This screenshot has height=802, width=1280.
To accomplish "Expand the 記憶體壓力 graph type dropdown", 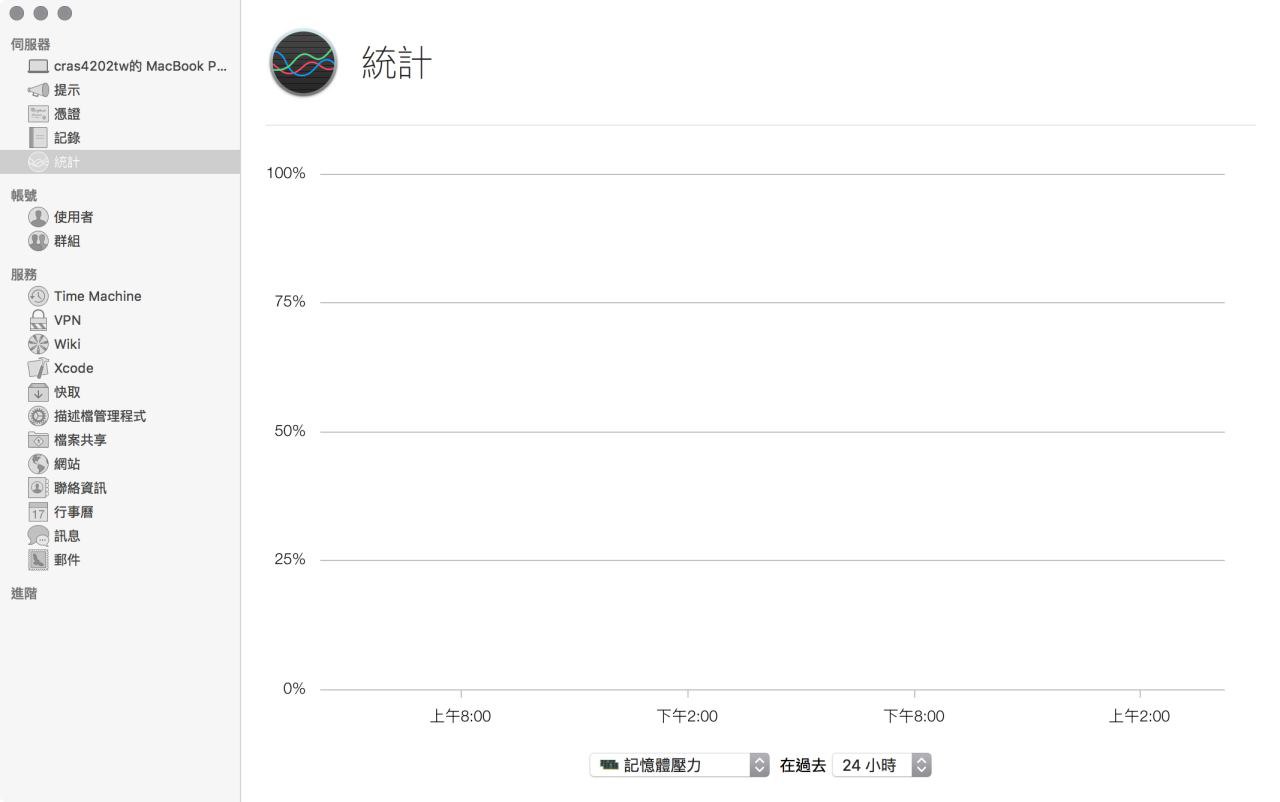I will click(x=679, y=765).
